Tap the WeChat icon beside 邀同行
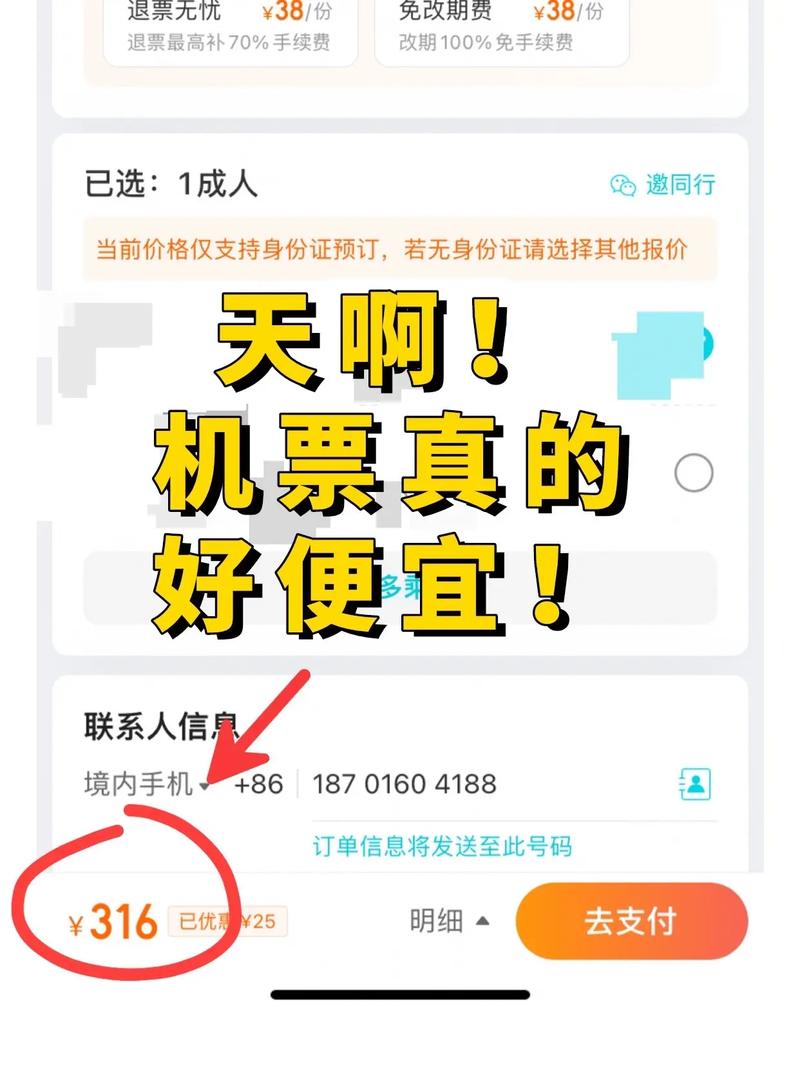800x1069 pixels. coord(625,184)
